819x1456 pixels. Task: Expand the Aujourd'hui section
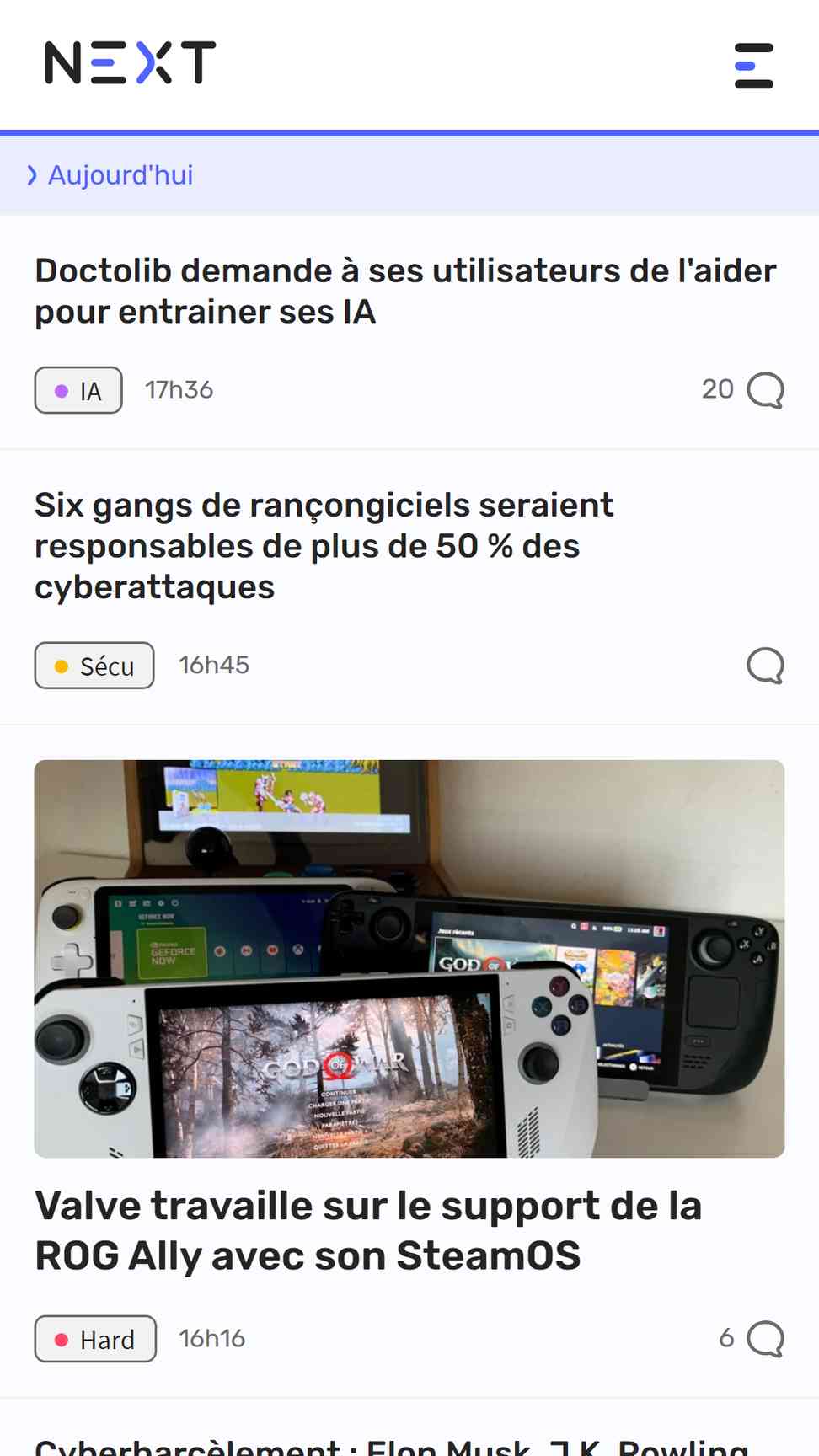(x=110, y=175)
